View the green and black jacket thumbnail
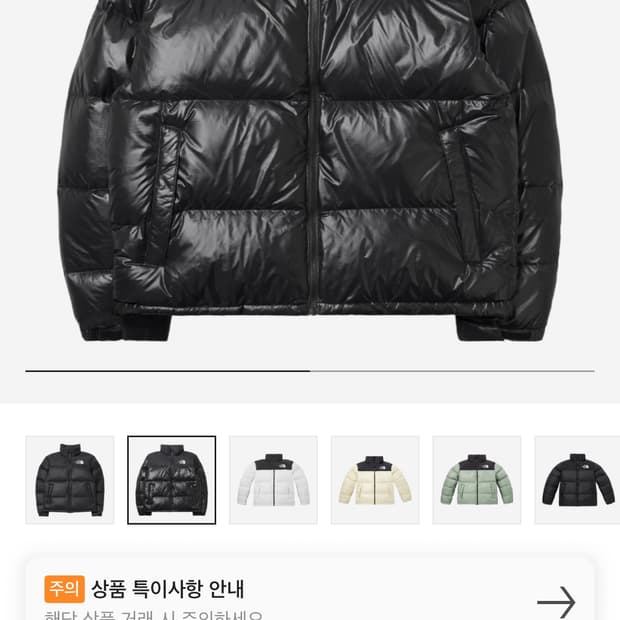This screenshot has width=620, height=620. click(477, 480)
